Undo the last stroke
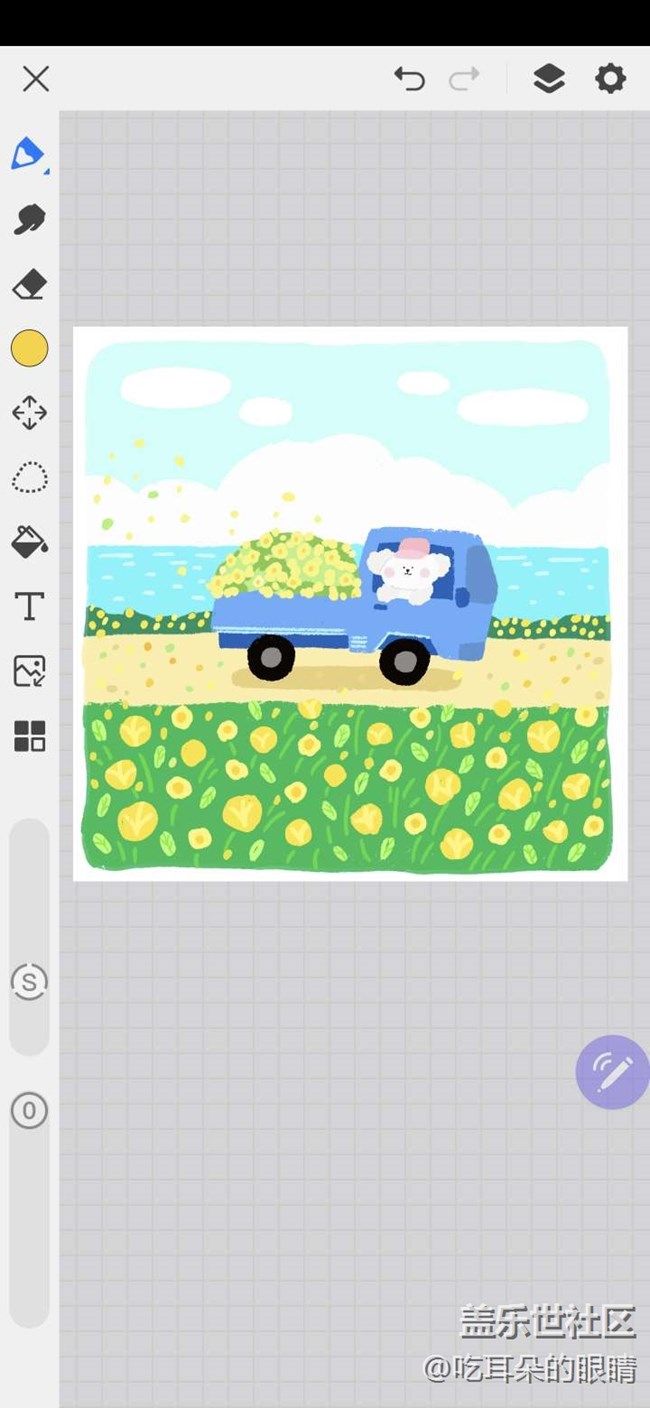Screen dimensions: 650x1408 [x=409, y=79]
